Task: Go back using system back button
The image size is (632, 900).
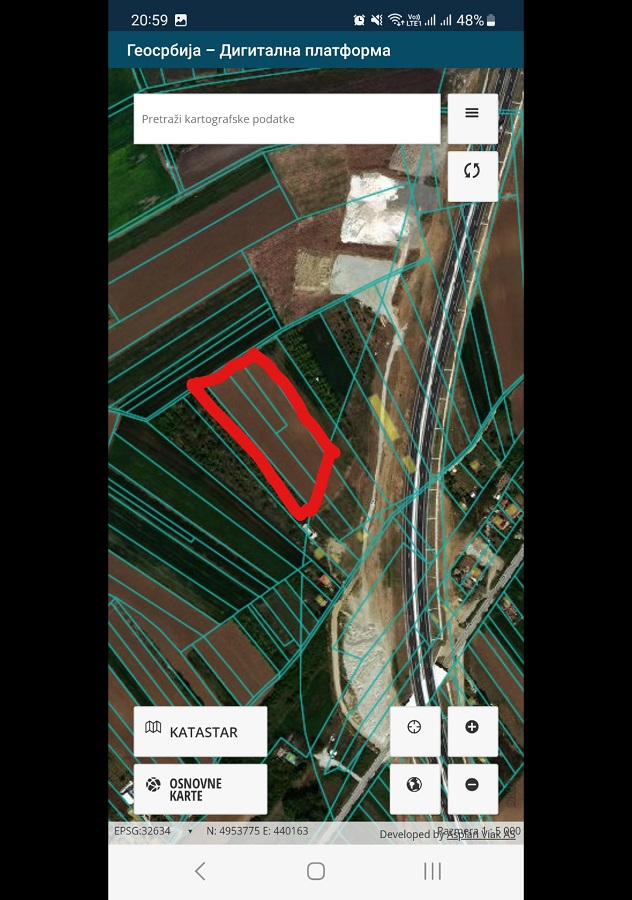Action: point(200,871)
